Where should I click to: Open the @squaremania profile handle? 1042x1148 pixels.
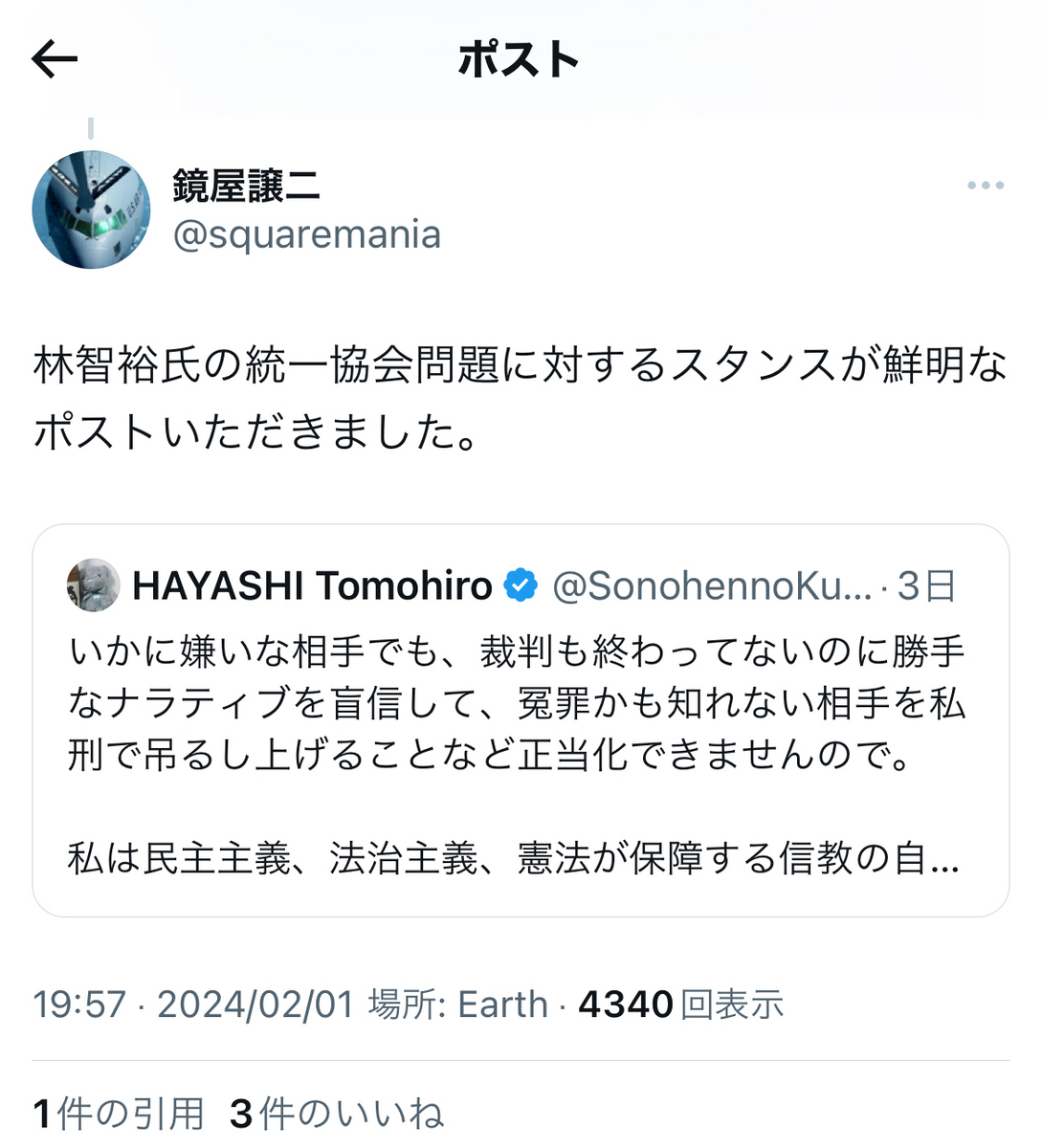tap(306, 234)
